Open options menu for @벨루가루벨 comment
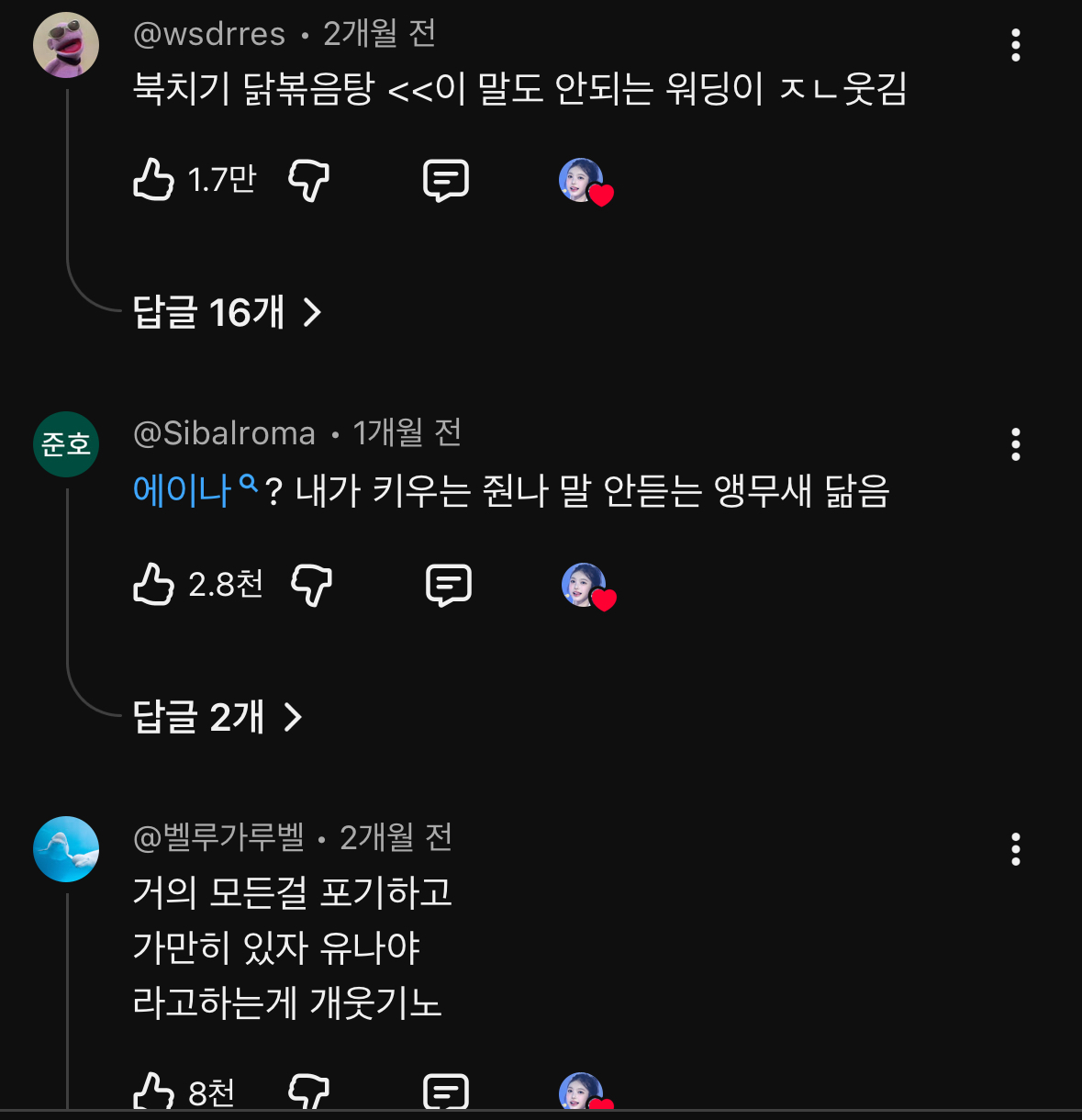 (1014, 850)
